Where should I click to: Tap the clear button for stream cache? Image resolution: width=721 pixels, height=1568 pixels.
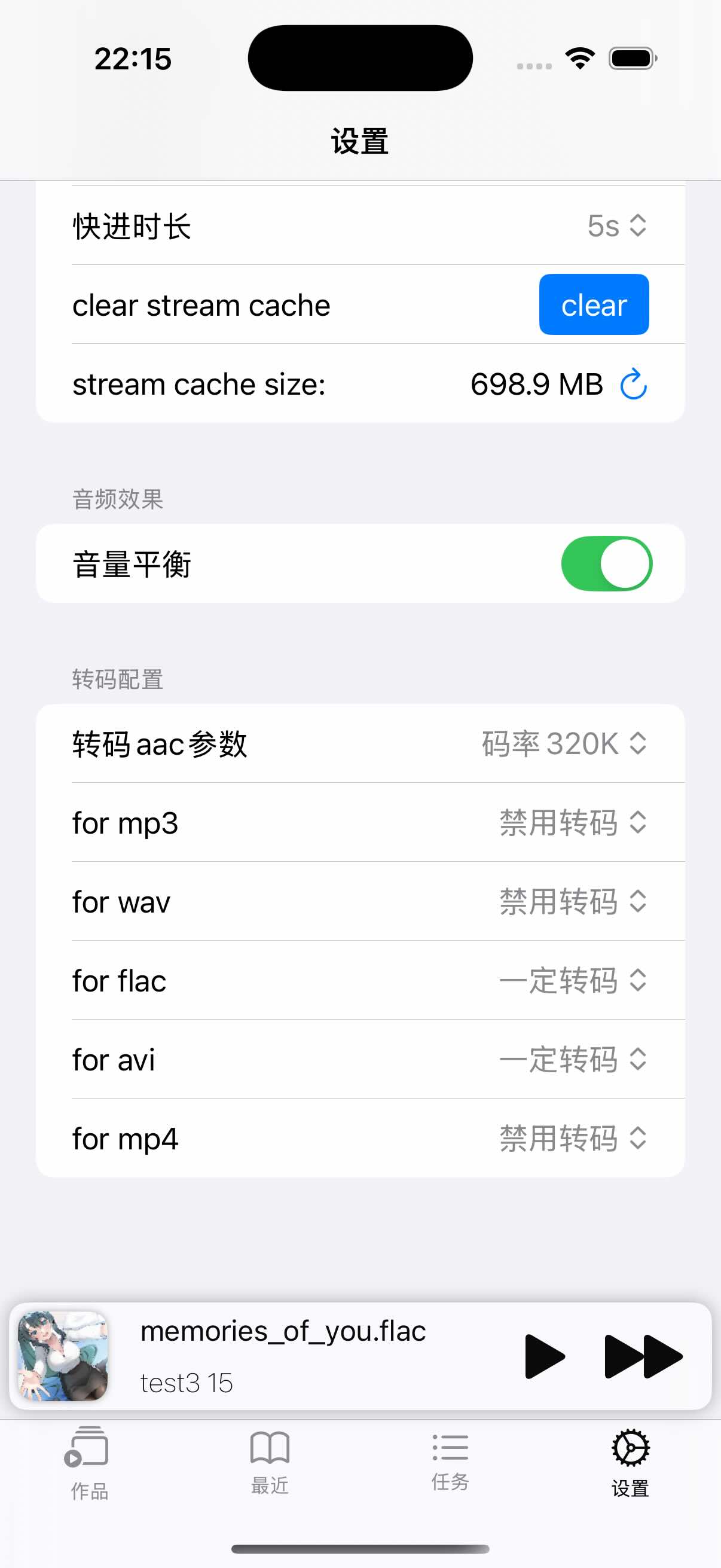[x=593, y=305]
